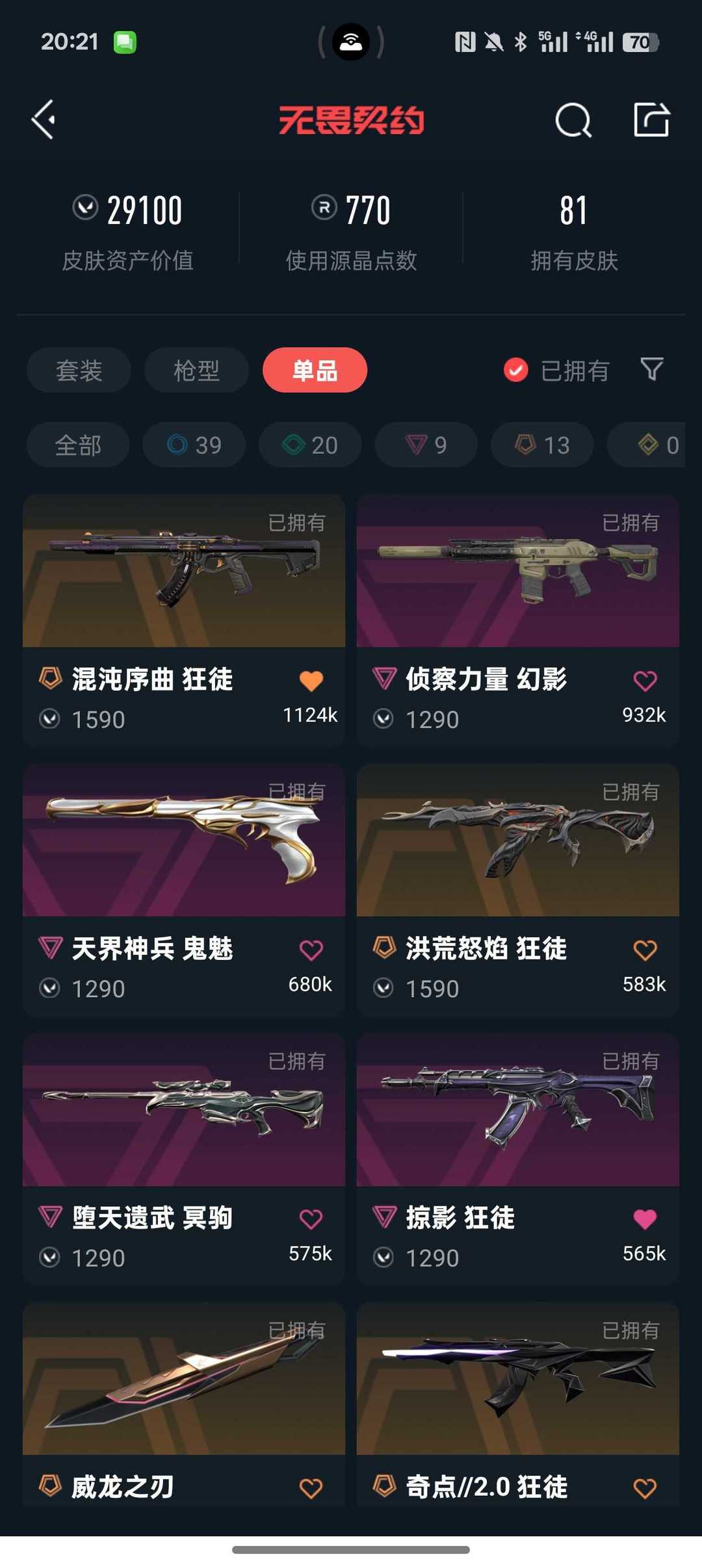Toggle the 已拥有 checkbox
This screenshot has height=1568, width=702.
coord(516,370)
